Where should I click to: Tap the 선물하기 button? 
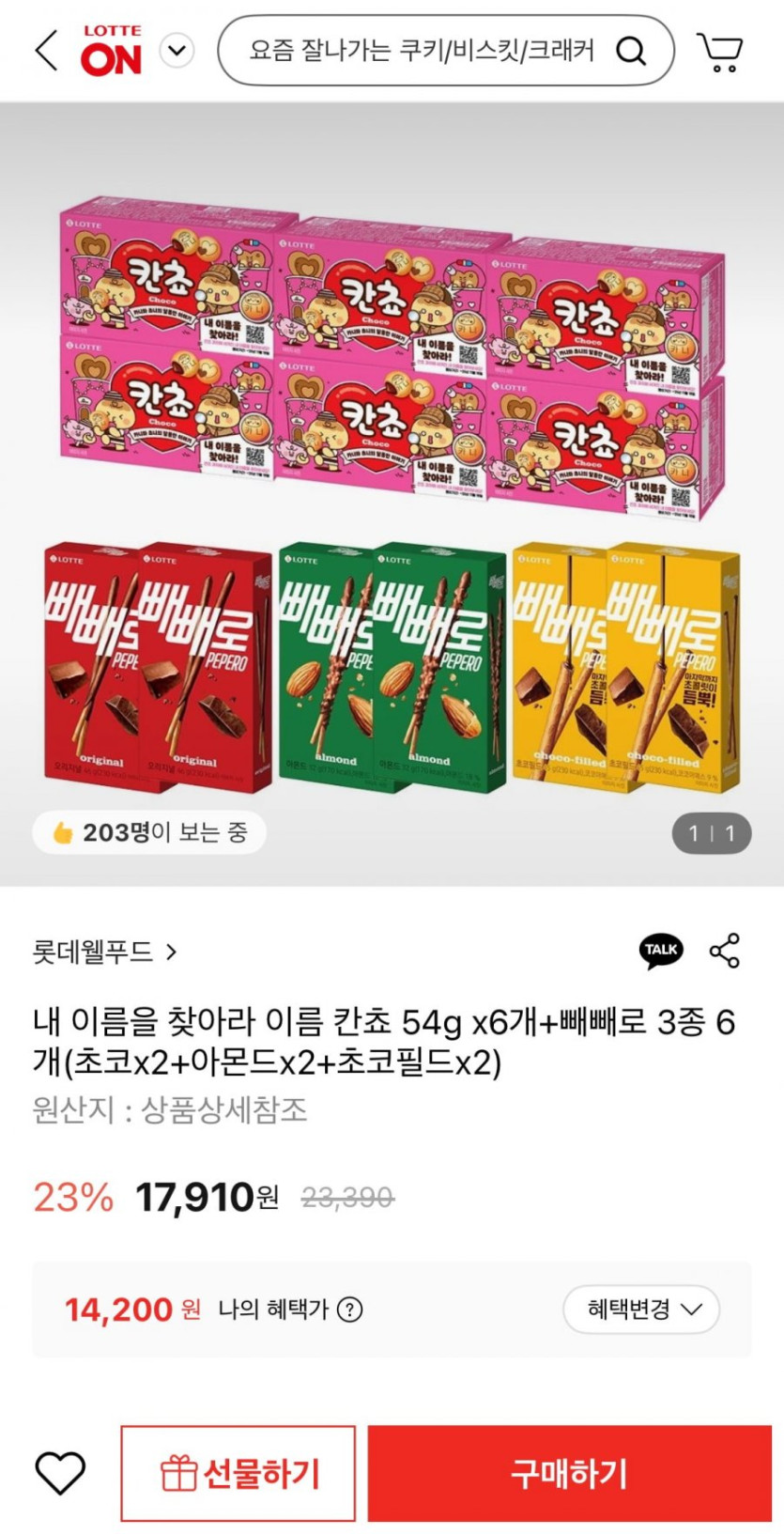238,1473
